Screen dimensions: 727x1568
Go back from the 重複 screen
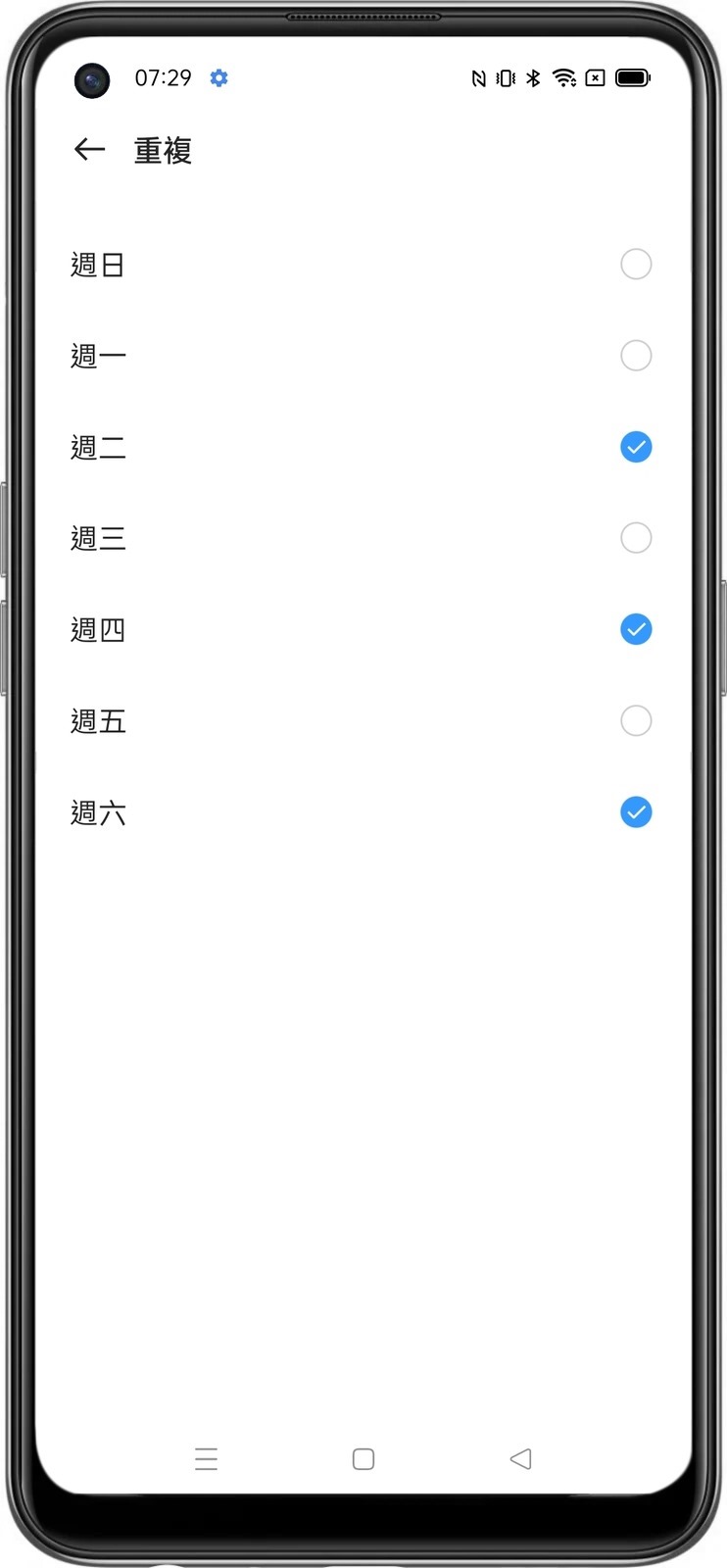[89, 149]
